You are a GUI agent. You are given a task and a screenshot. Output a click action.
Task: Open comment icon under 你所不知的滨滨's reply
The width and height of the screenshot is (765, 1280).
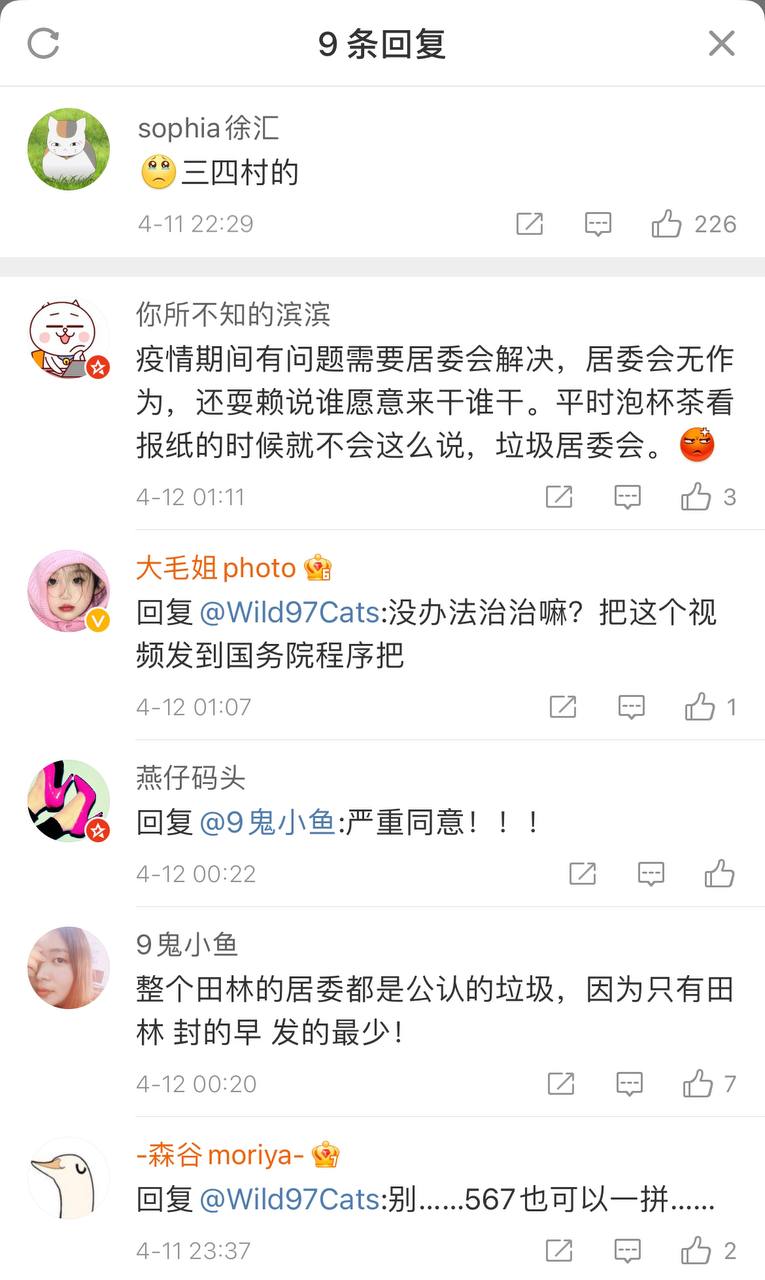627,497
